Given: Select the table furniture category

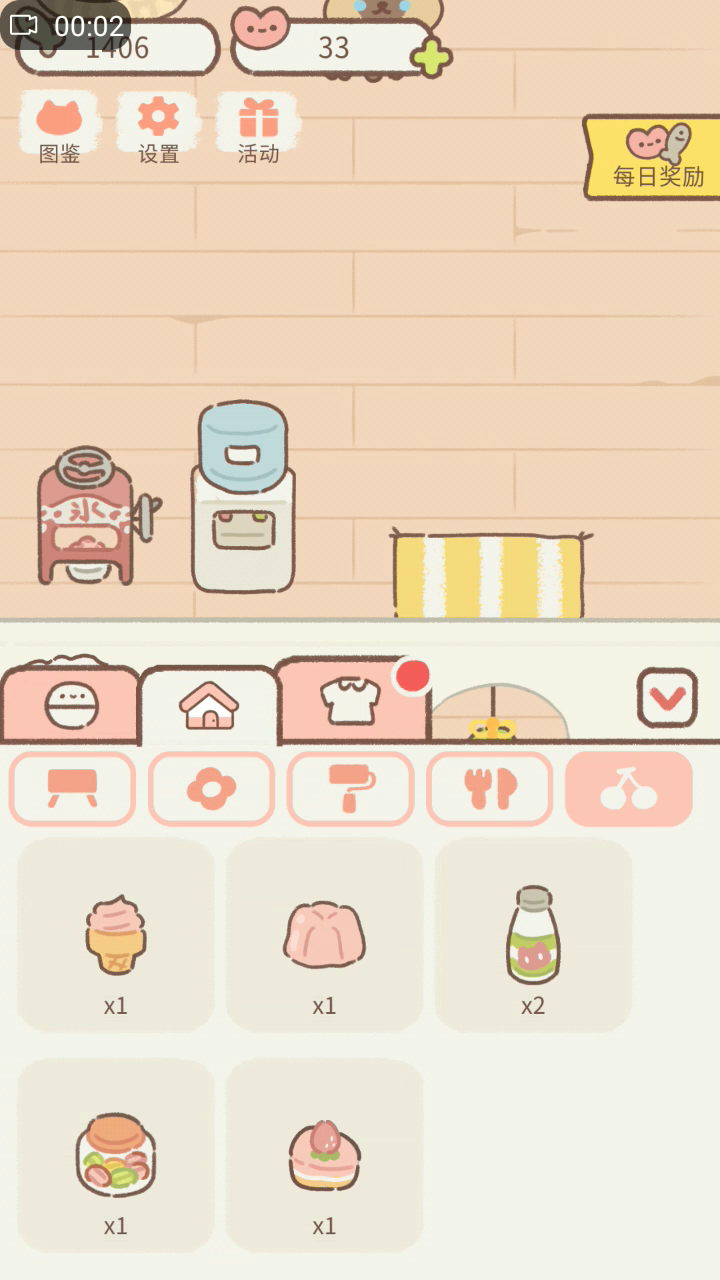Looking at the screenshot, I should pos(72,789).
